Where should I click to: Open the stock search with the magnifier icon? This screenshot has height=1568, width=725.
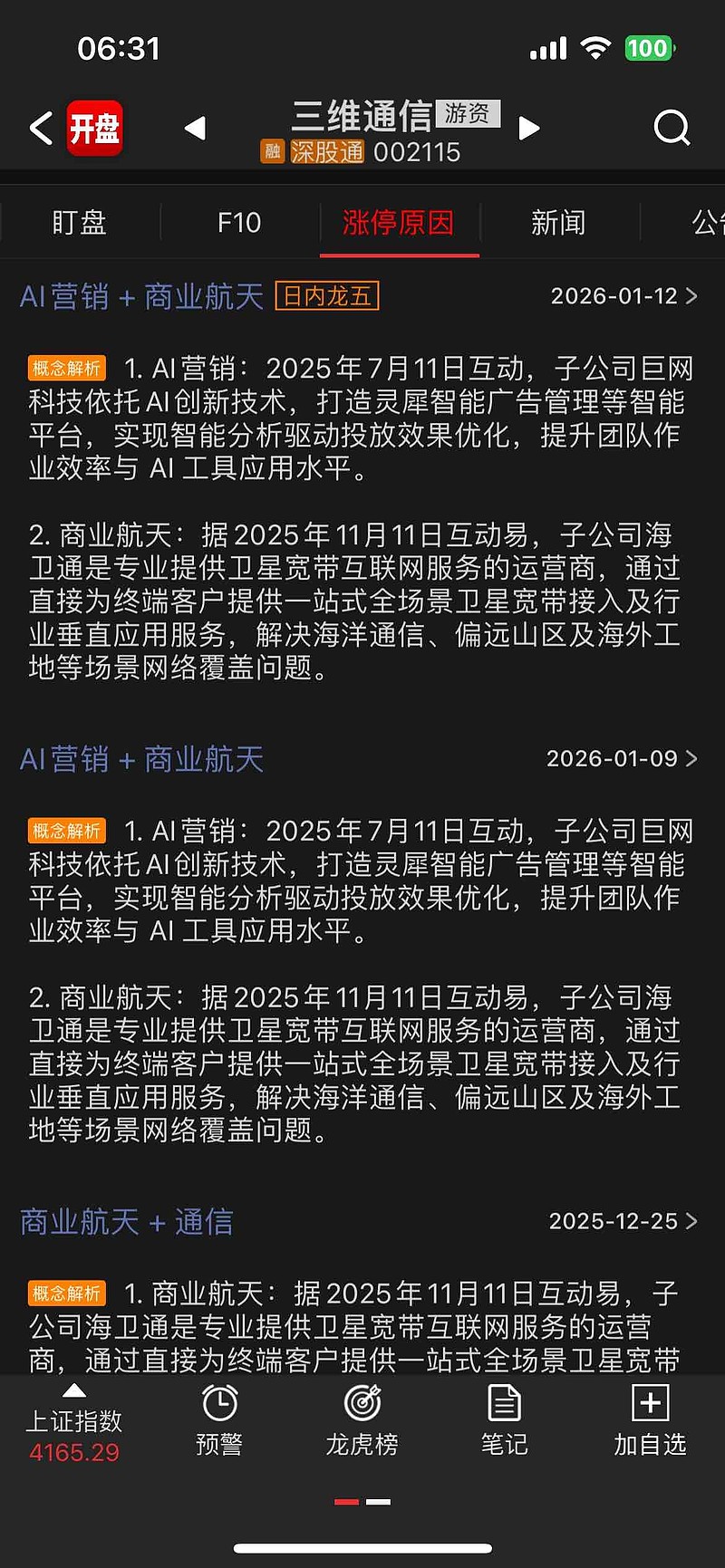click(672, 129)
